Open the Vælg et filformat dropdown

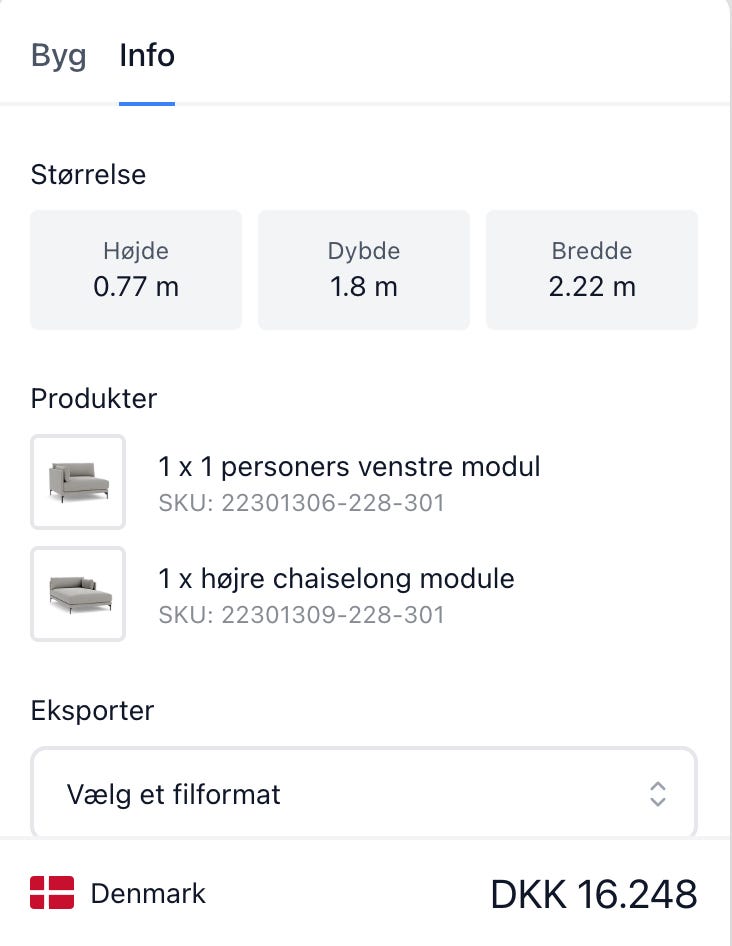(x=363, y=793)
